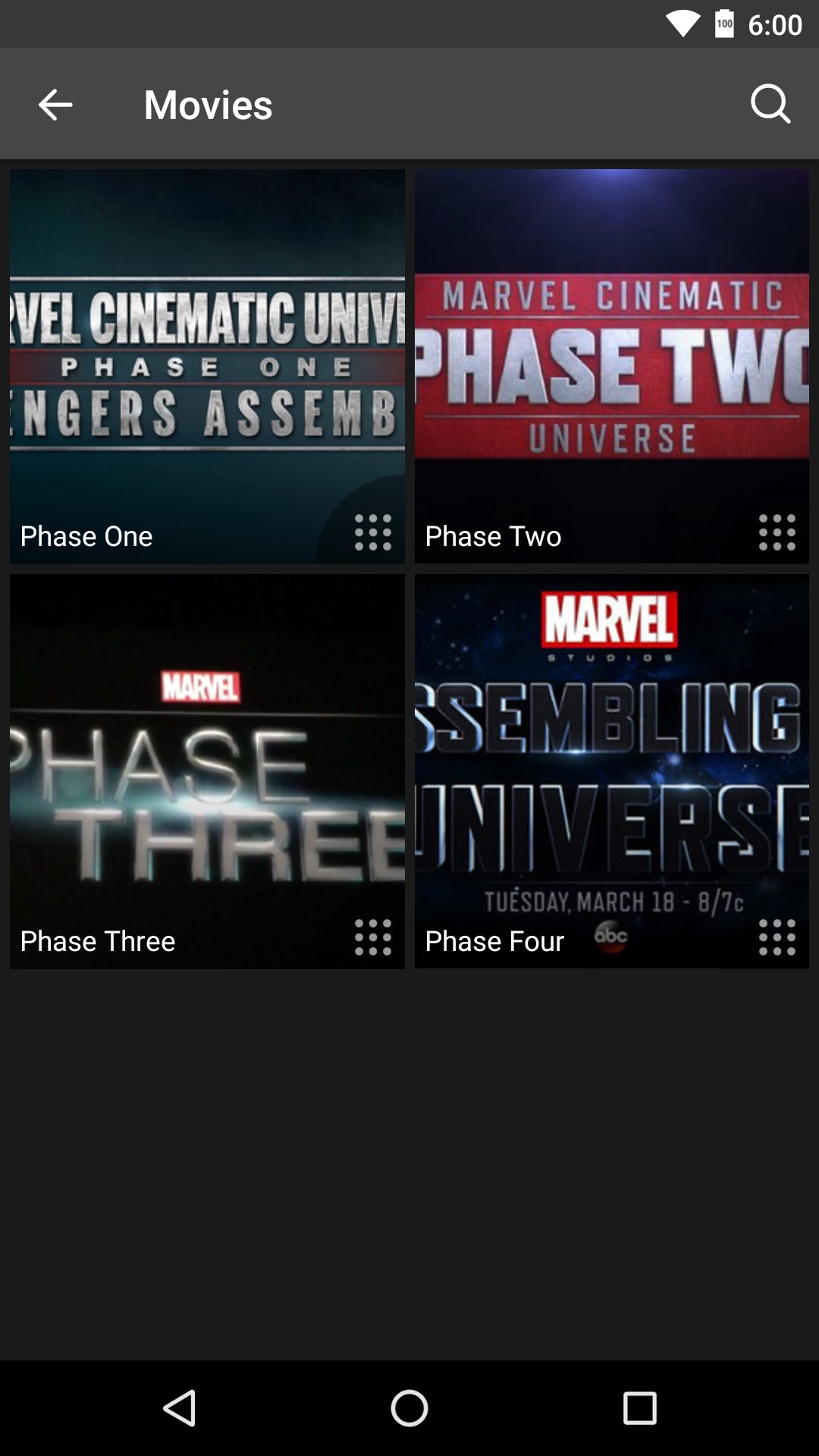
Task: Open the search icon in Movies
Action: (x=770, y=104)
